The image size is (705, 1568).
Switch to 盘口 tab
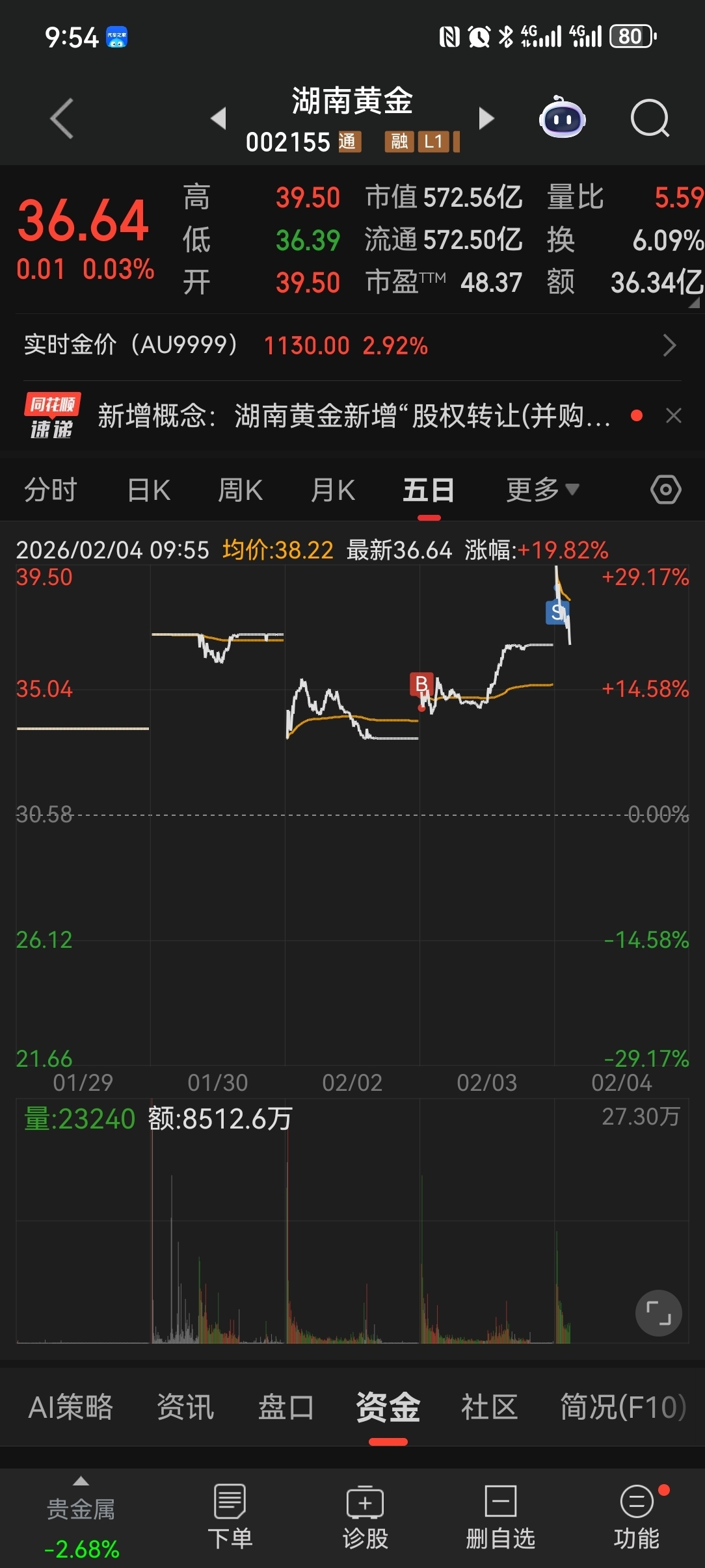click(286, 1407)
